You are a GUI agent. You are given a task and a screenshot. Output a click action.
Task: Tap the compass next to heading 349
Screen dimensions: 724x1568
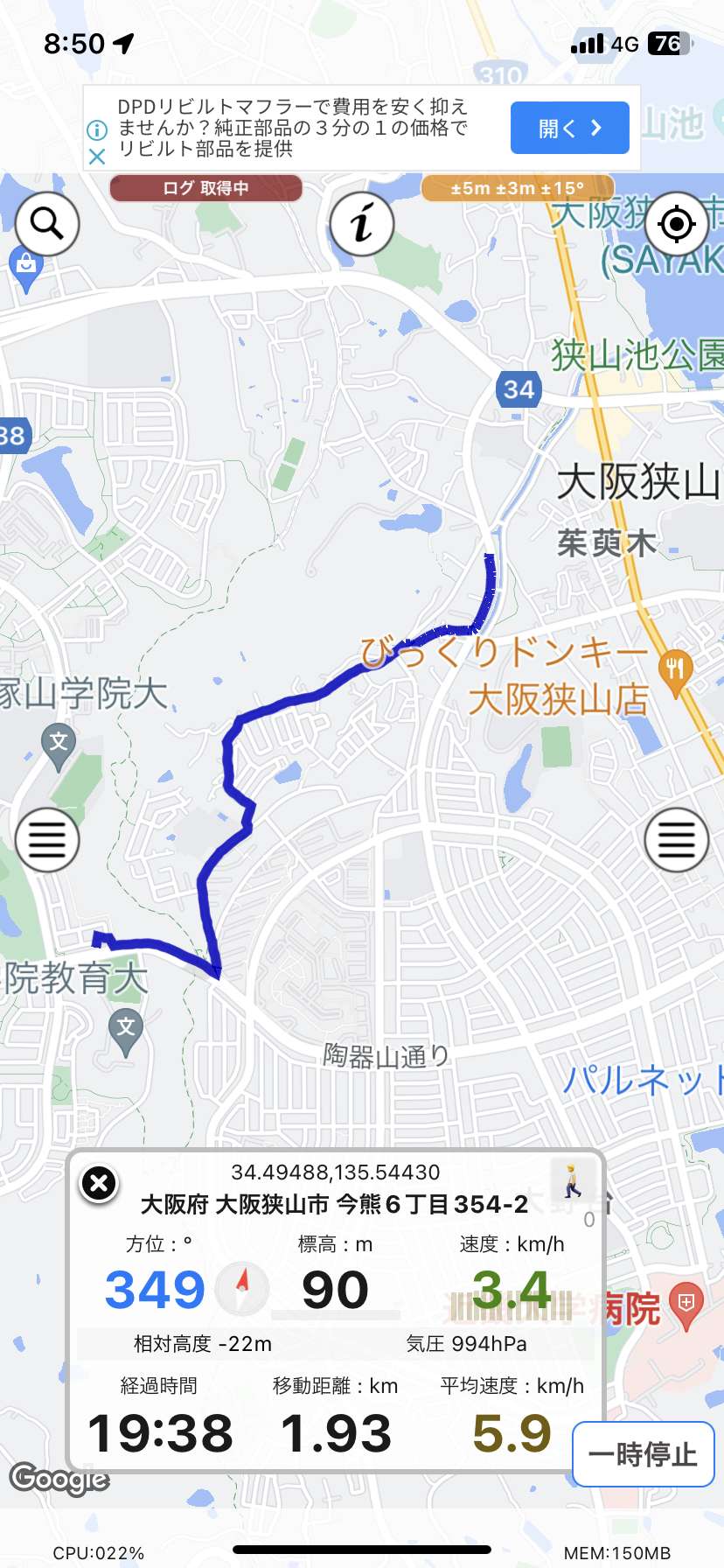pos(242,1289)
